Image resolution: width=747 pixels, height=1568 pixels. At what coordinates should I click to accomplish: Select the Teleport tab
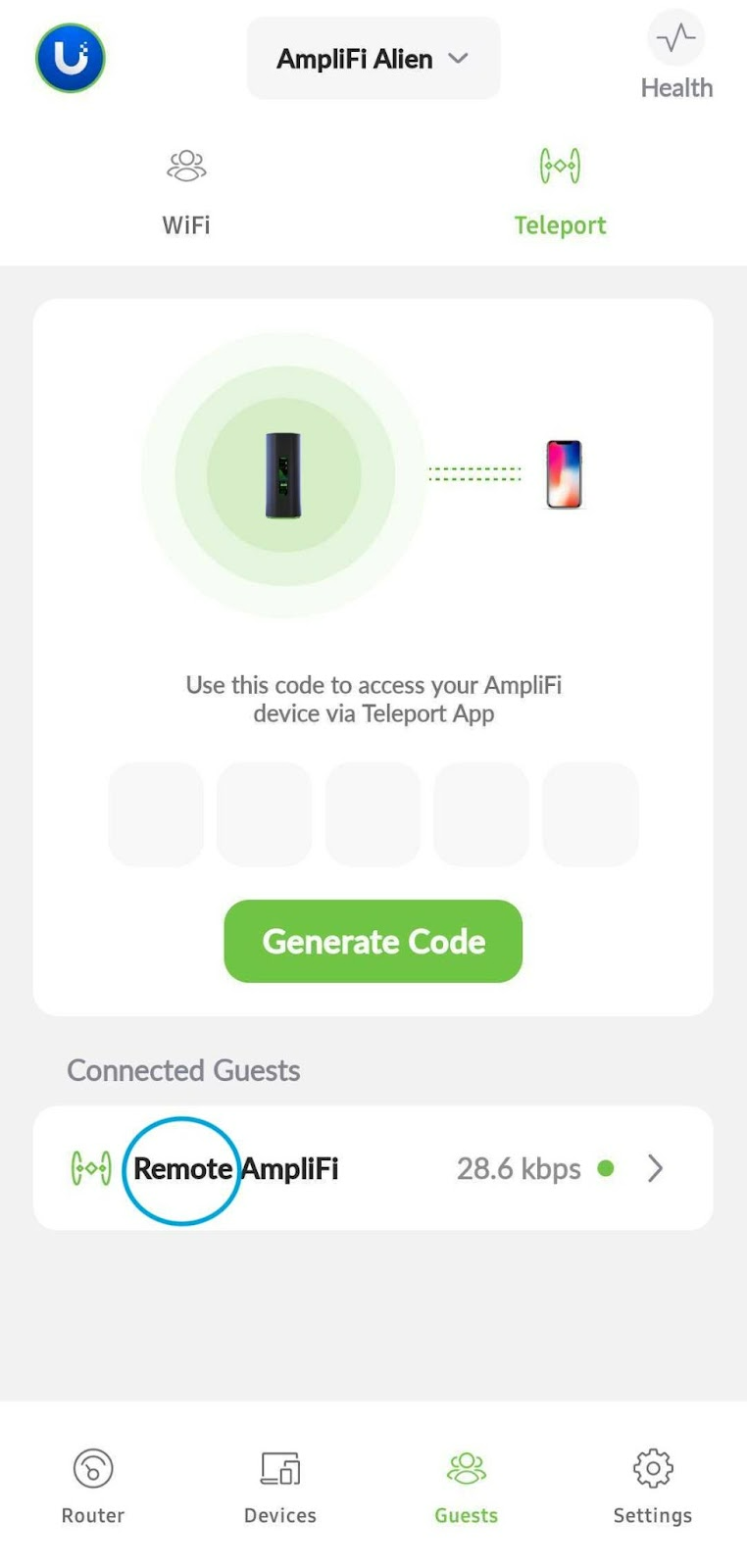click(560, 192)
